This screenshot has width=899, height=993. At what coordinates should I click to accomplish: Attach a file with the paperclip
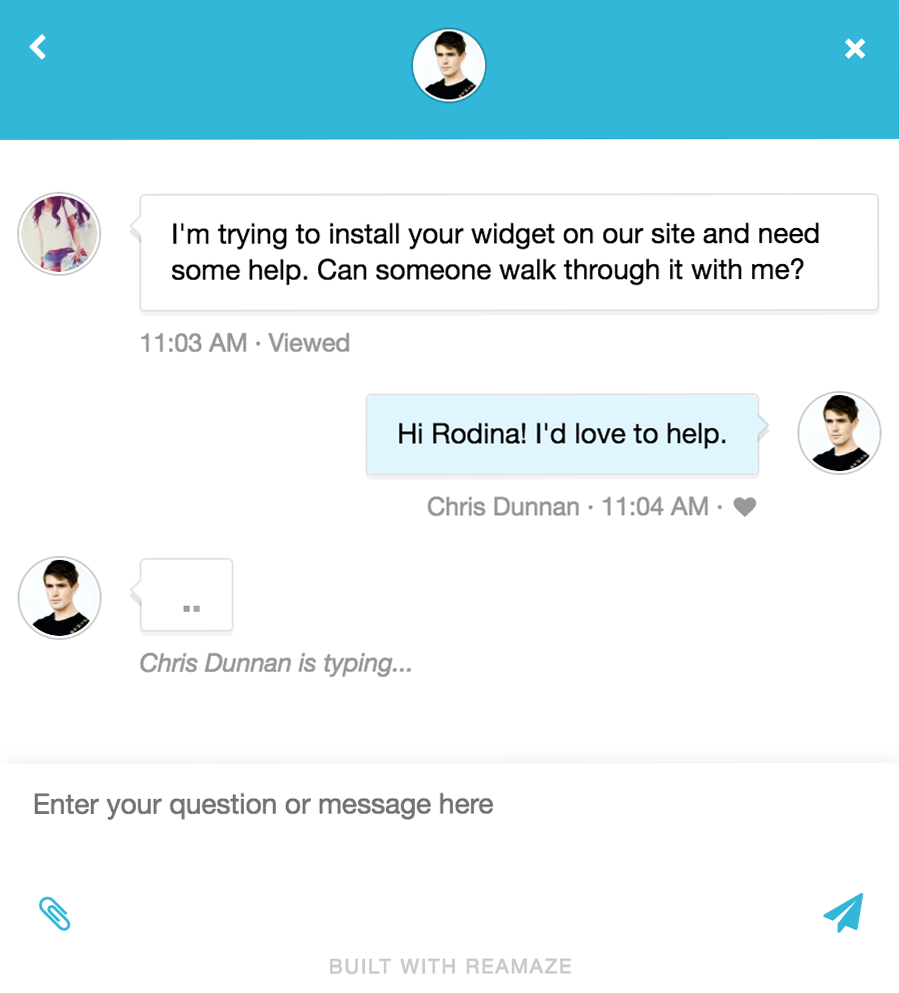coord(54,914)
